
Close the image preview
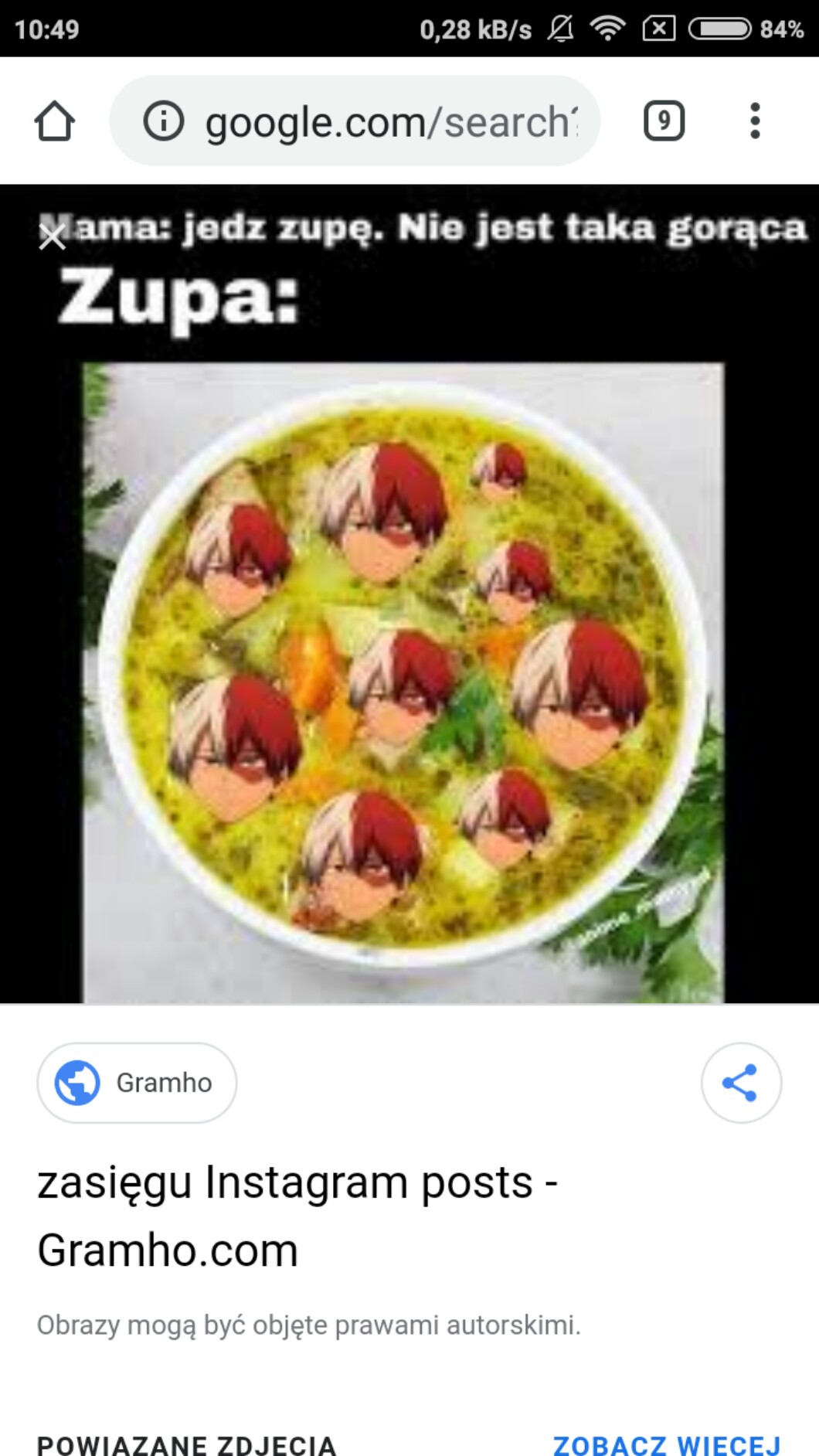pos(52,237)
